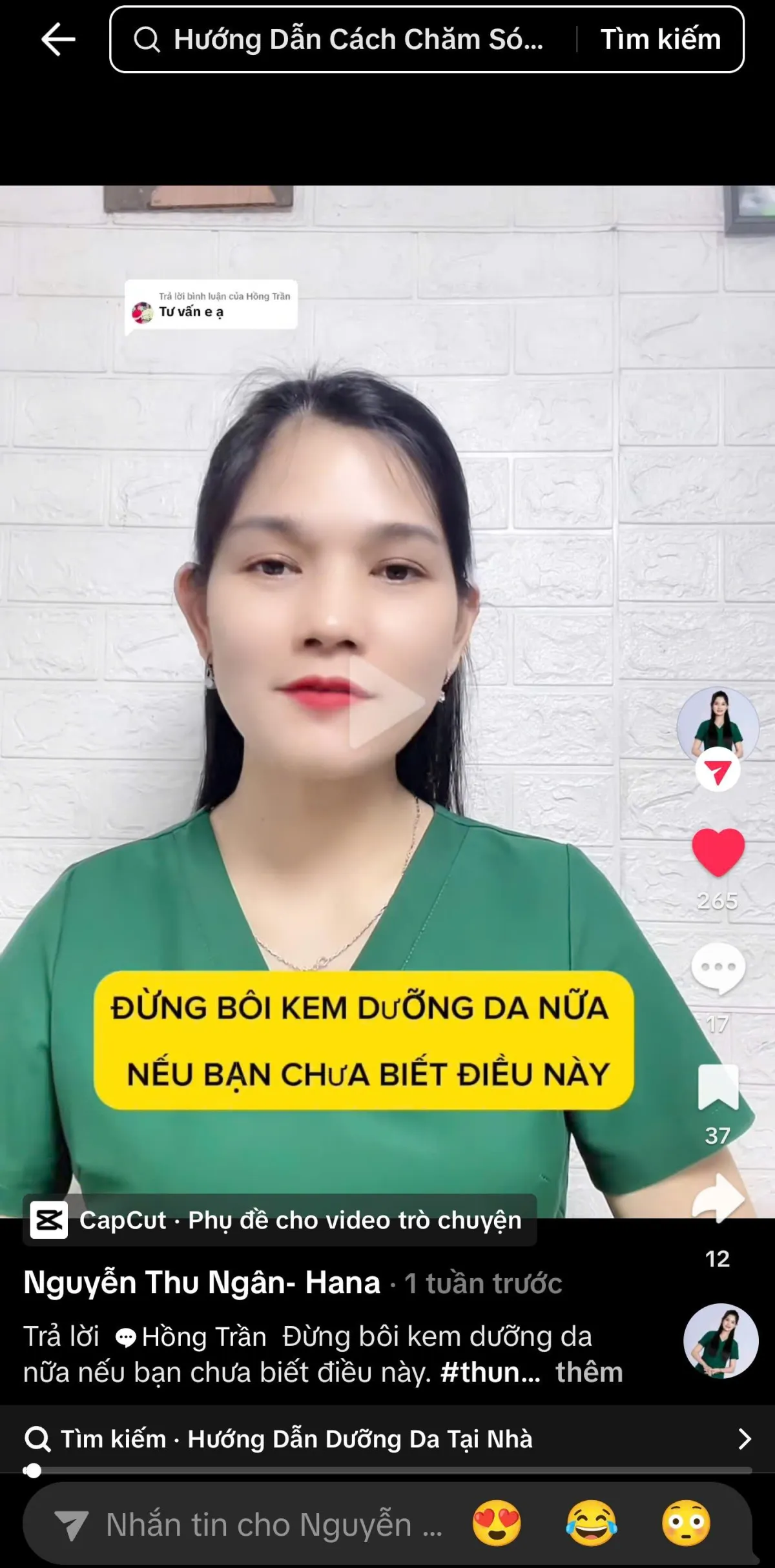Screen dimensions: 775x1568
Task: Tap the search field with Hướng Dẫn text
Action: pyautogui.click(x=342, y=39)
